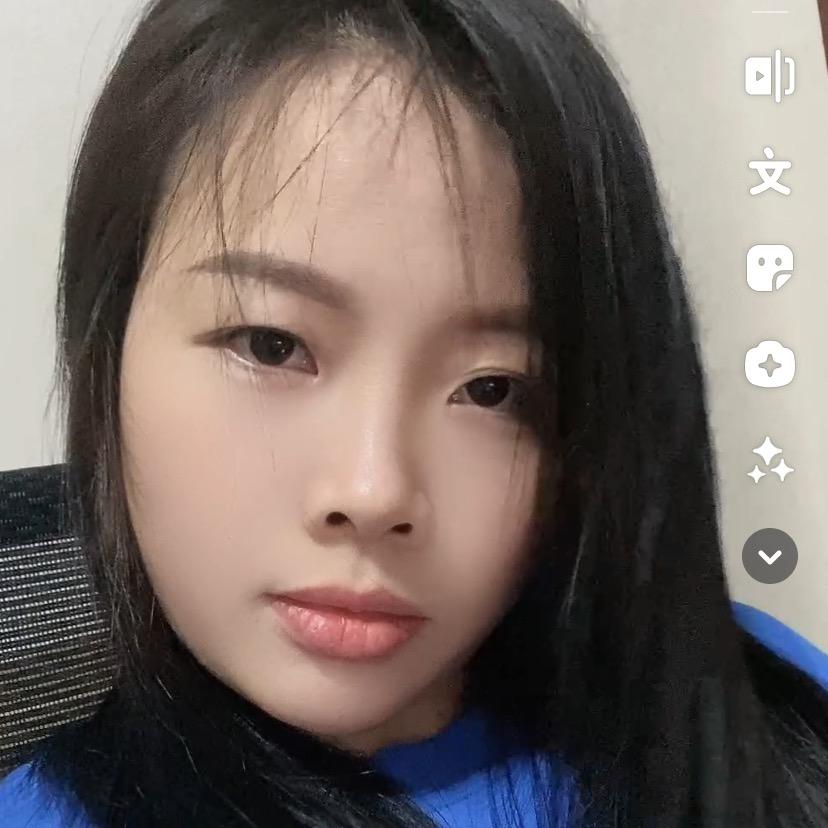Expand more editing tools chevron
This screenshot has height=828, width=828.
click(x=769, y=556)
